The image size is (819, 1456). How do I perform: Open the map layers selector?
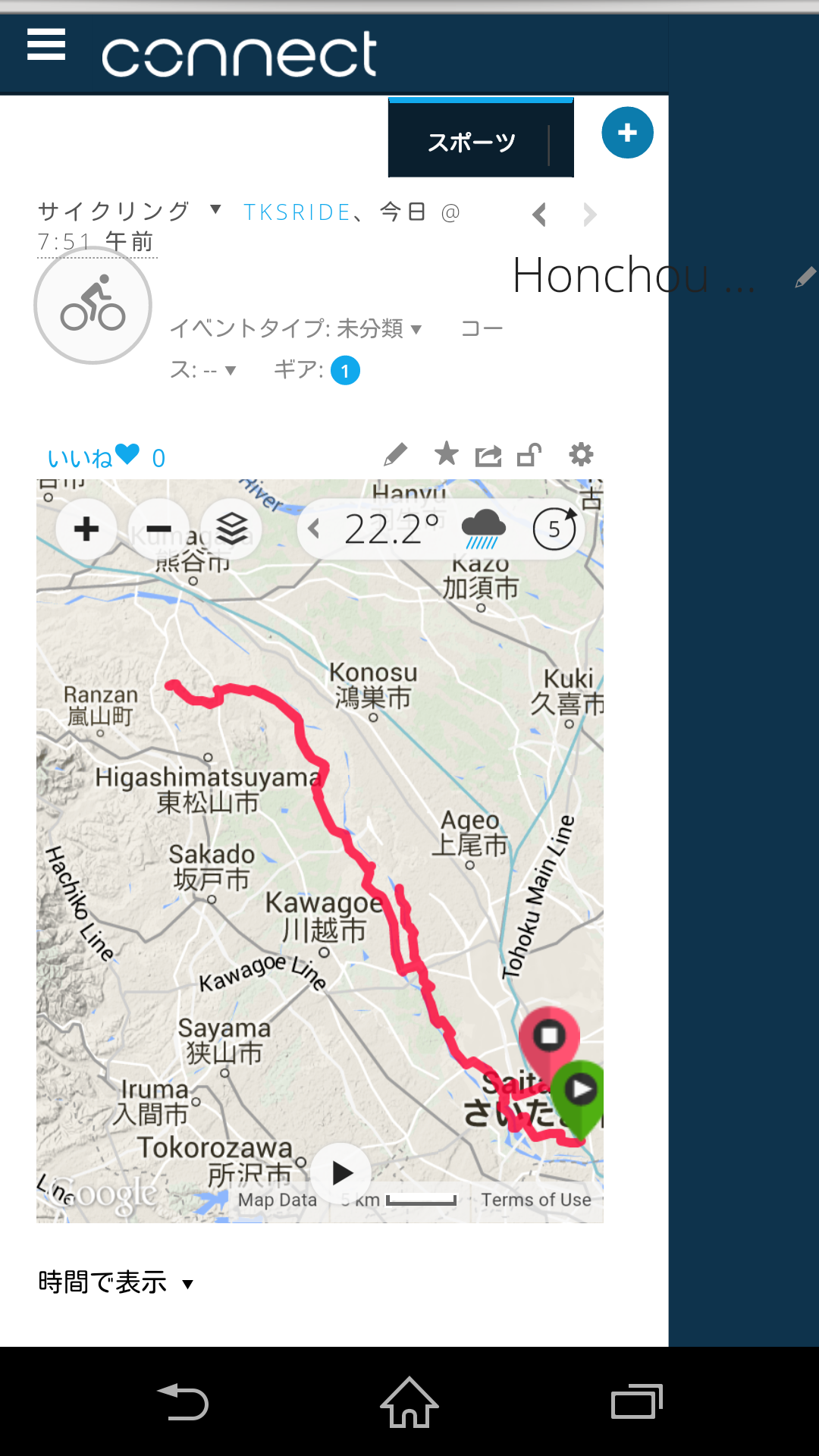click(x=232, y=529)
